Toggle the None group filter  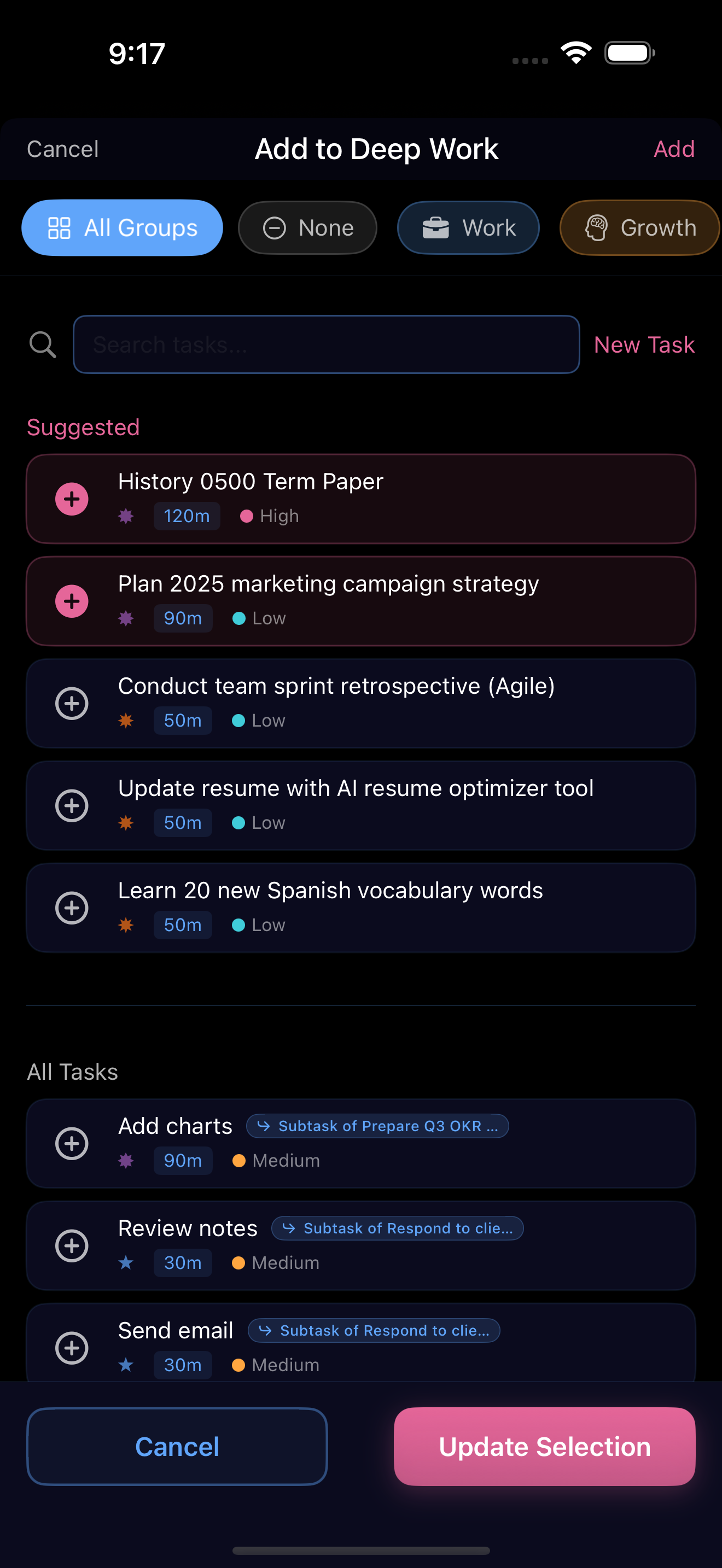307,227
